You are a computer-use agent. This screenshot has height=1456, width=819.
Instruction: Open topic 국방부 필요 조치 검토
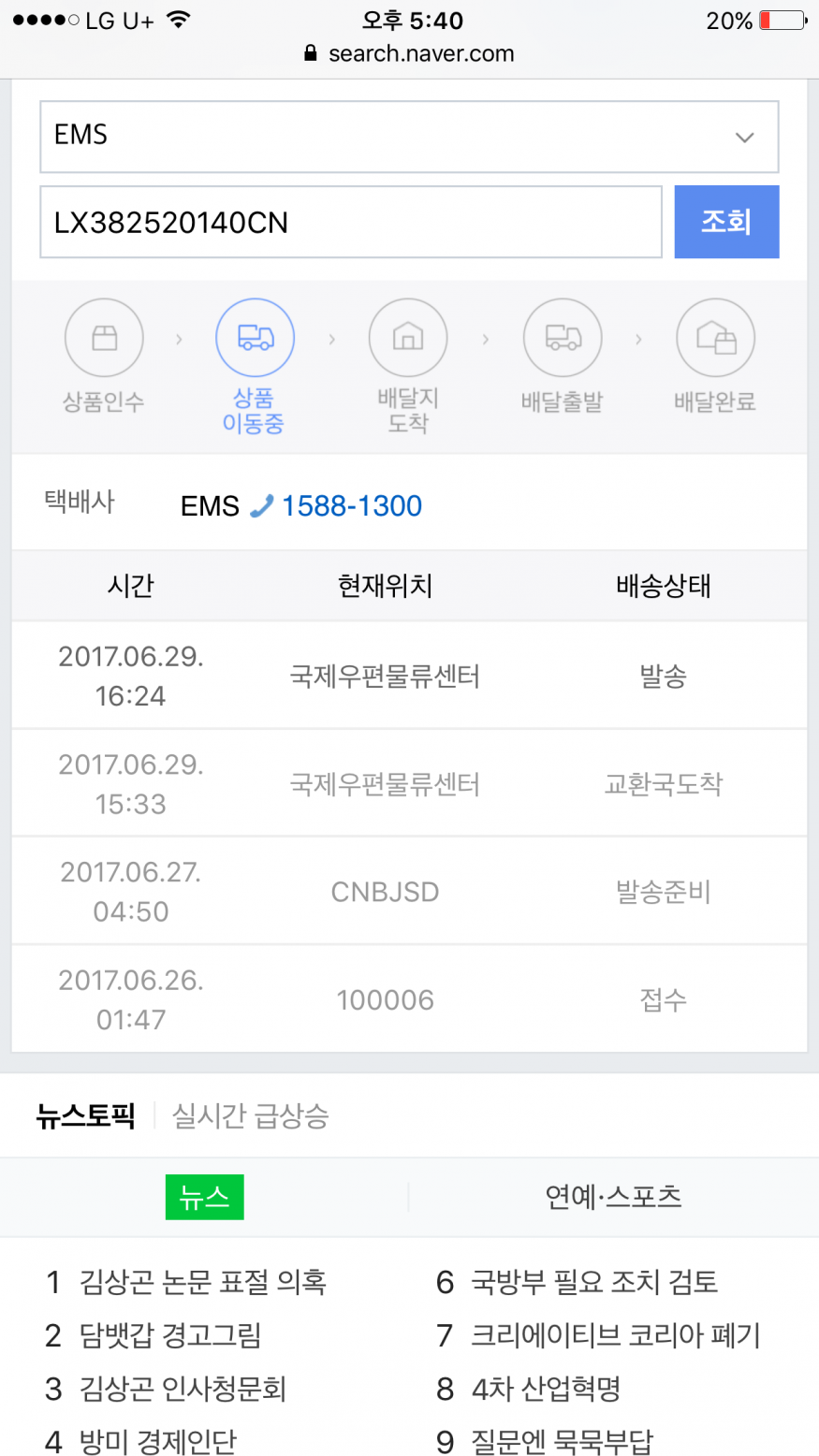coord(594,1281)
